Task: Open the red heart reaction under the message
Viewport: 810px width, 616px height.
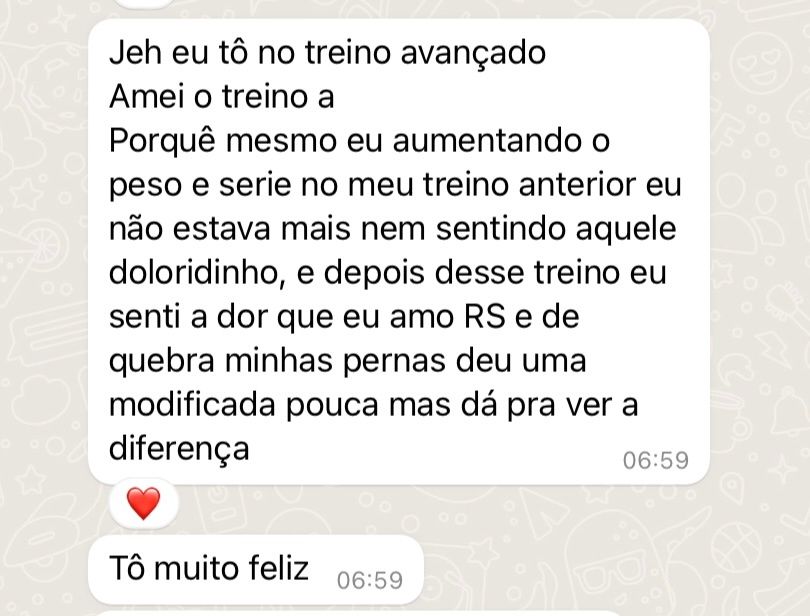Action: click(144, 503)
